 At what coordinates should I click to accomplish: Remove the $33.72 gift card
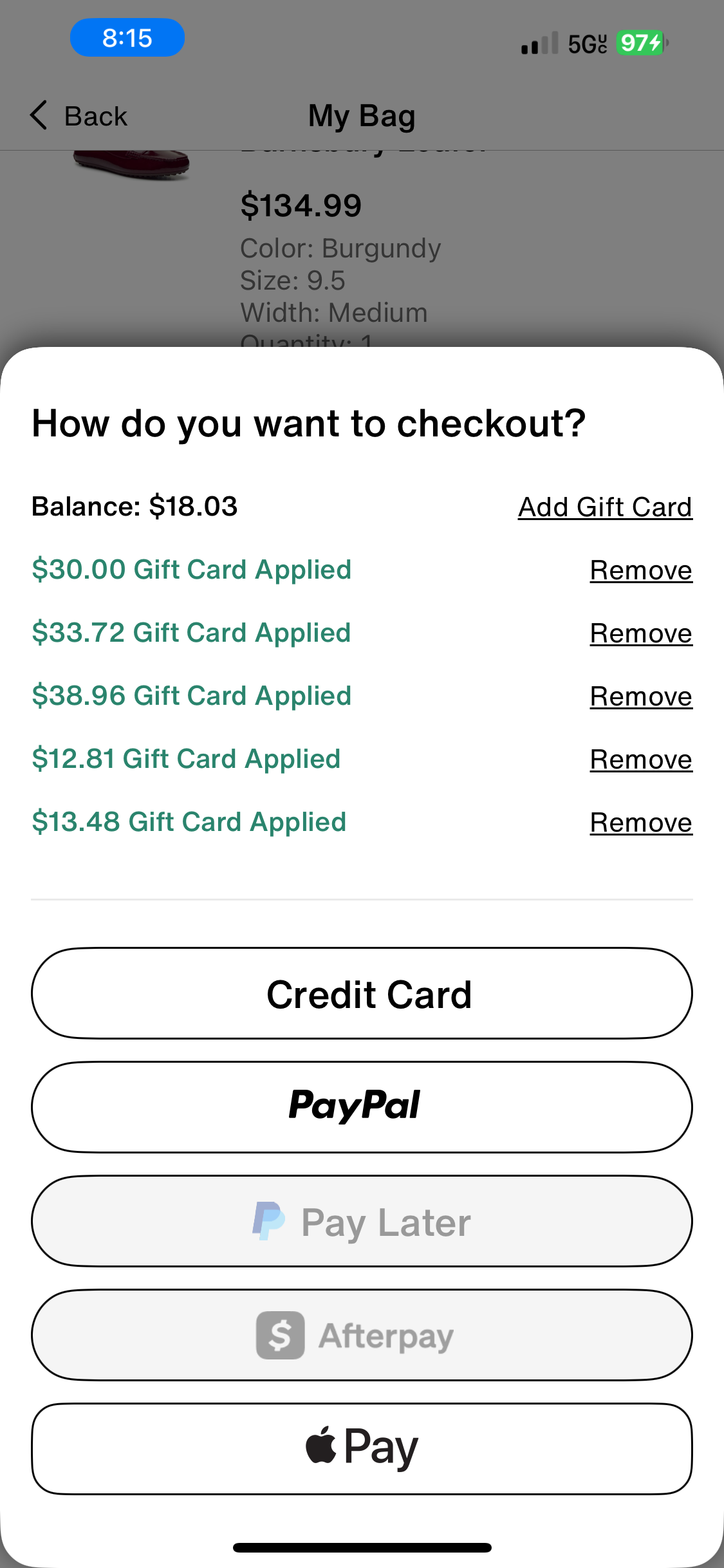[640, 633]
